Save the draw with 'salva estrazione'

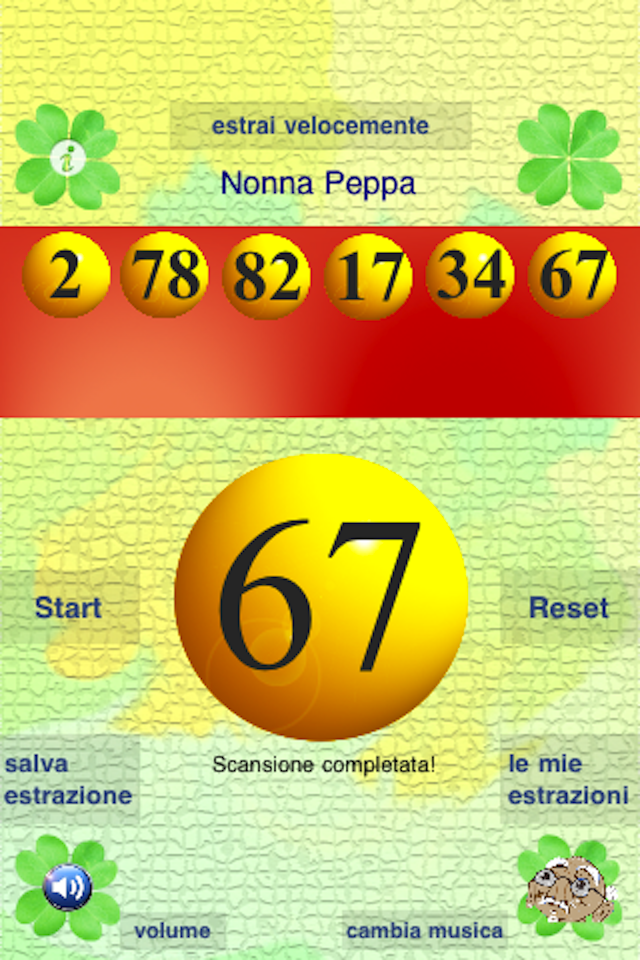tap(68, 780)
